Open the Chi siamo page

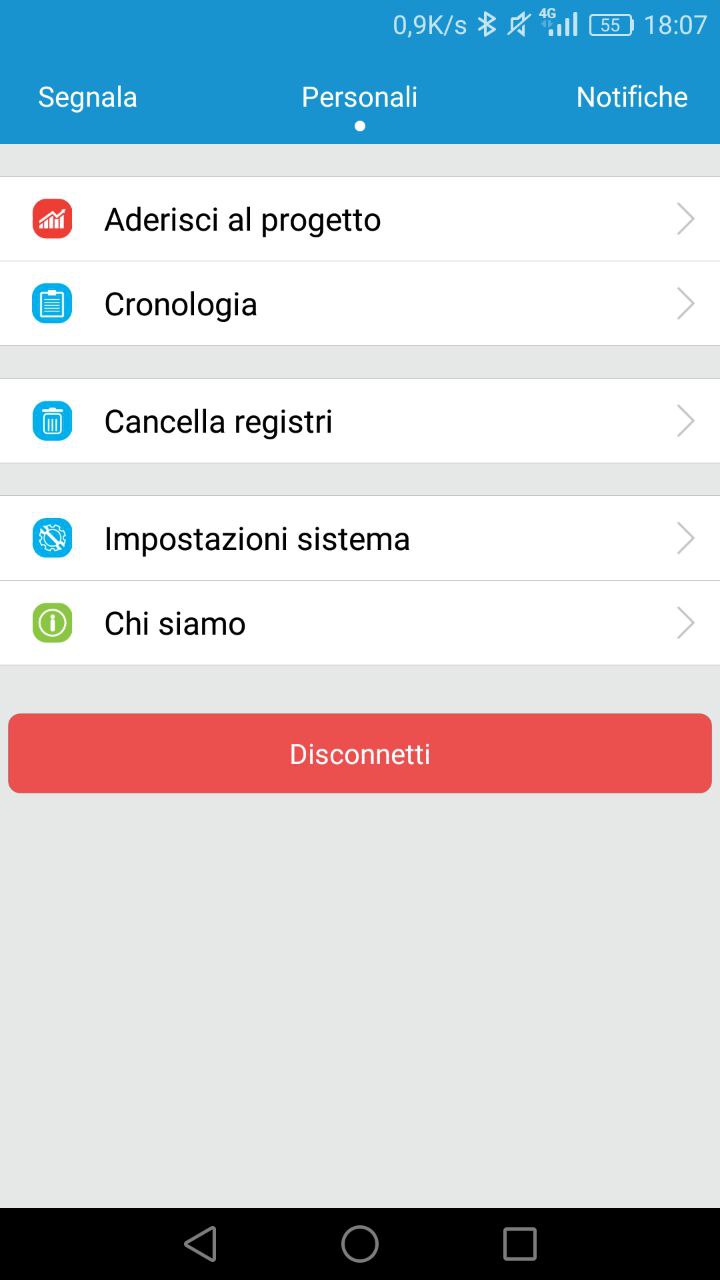coord(360,623)
